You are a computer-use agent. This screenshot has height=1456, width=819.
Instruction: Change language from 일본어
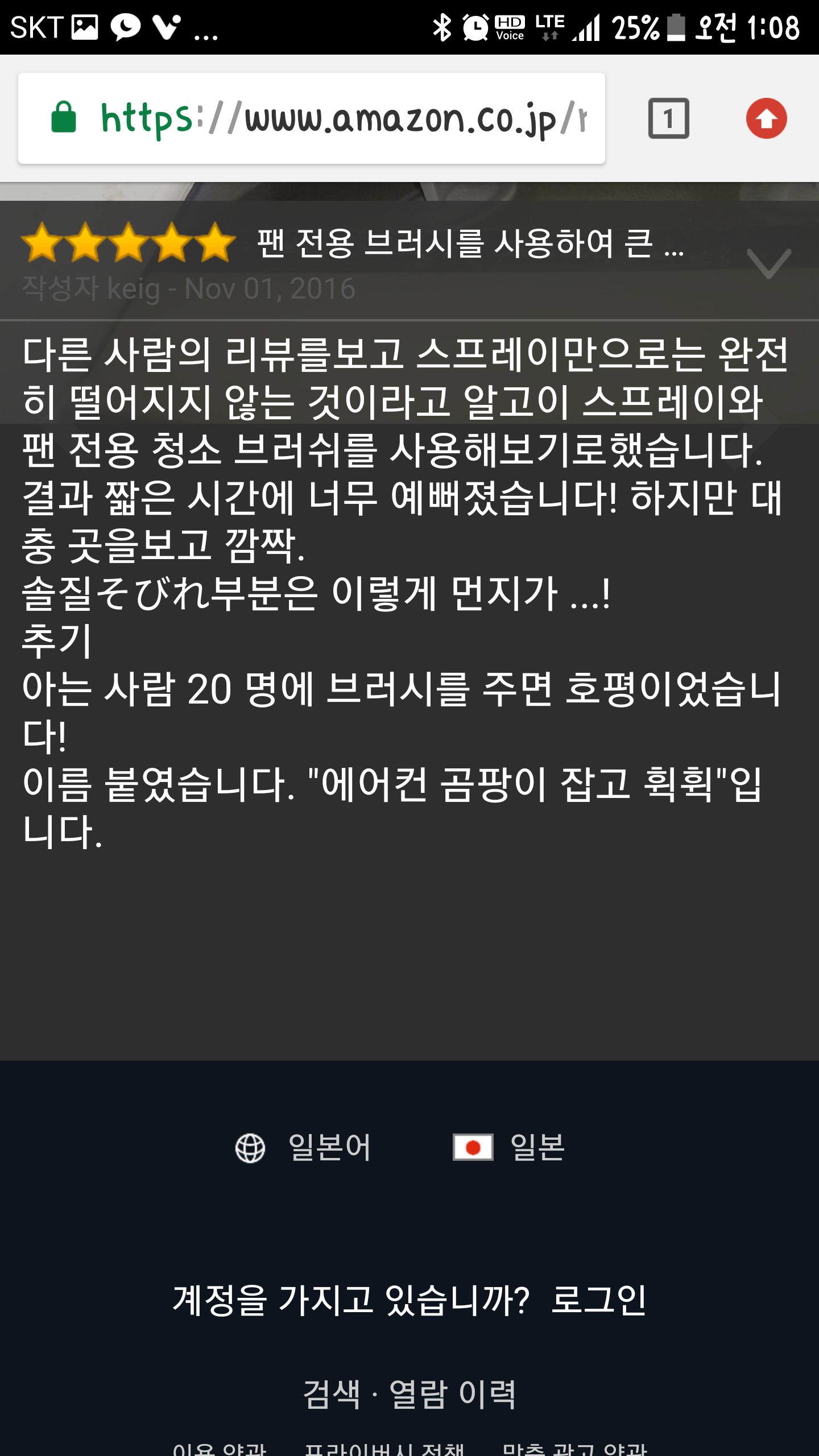pos(304,1147)
